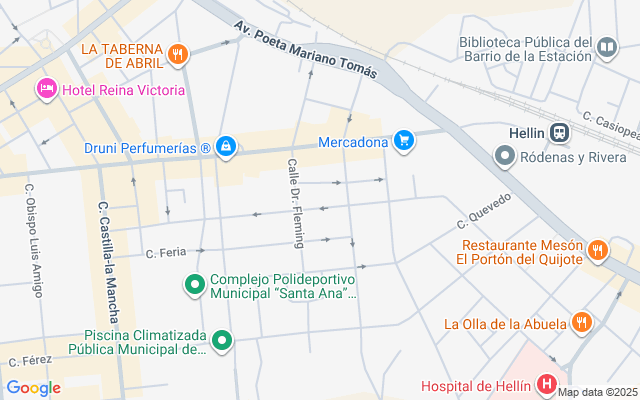Select the Hotel Reina Victoria marker

46,90
